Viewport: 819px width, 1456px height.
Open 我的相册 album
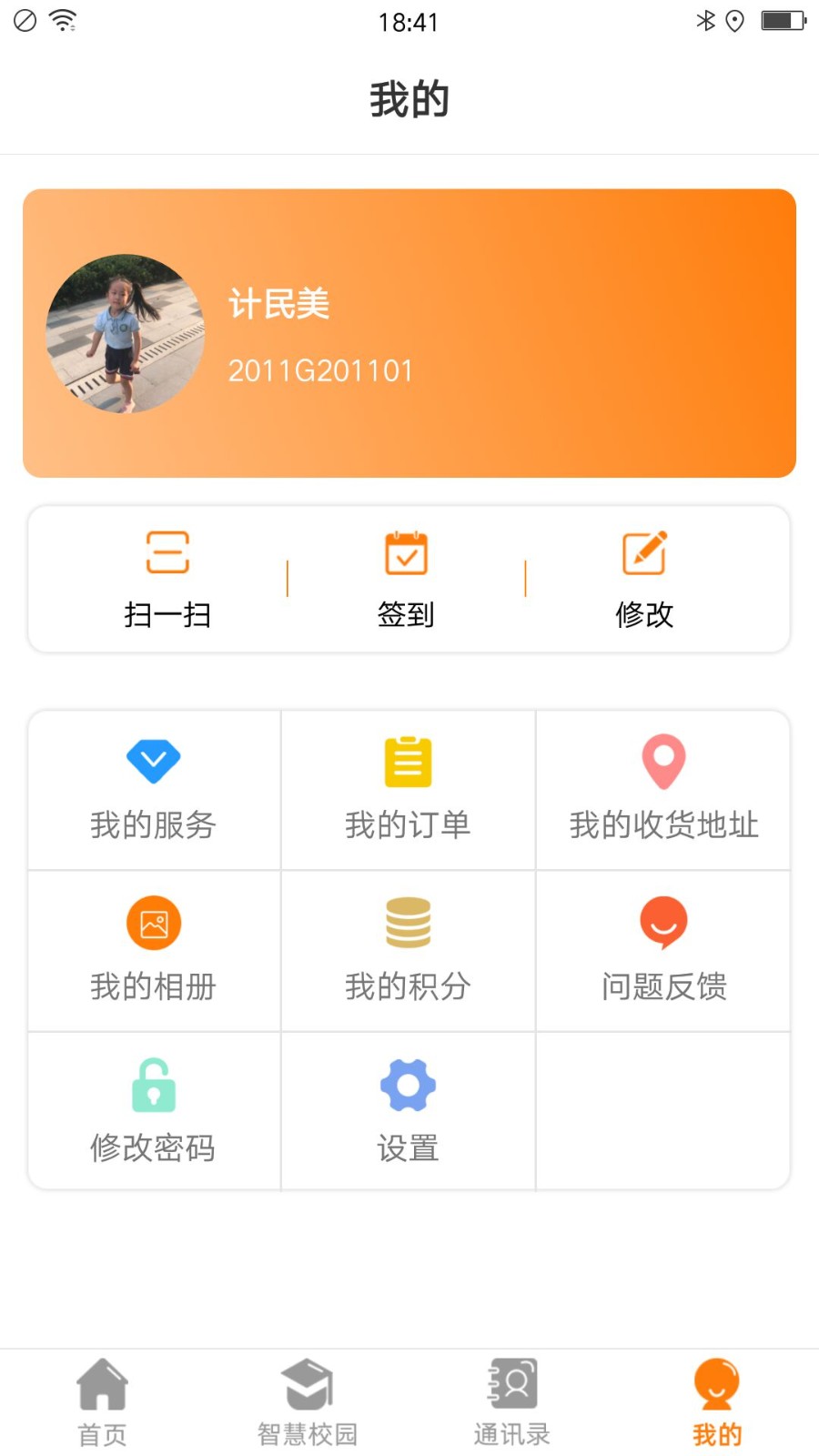154,951
